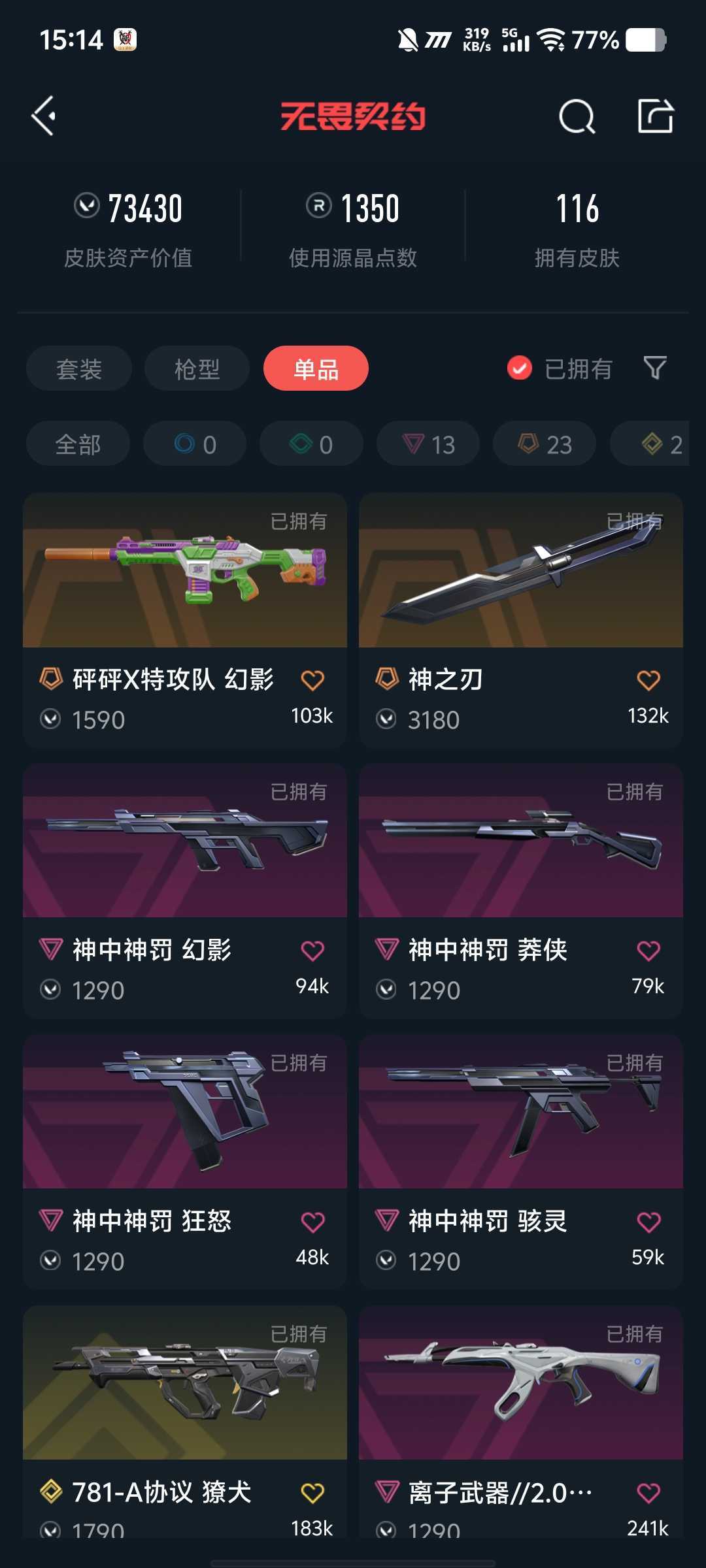
Task: Switch to the 枪型 tab
Action: tap(197, 369)
